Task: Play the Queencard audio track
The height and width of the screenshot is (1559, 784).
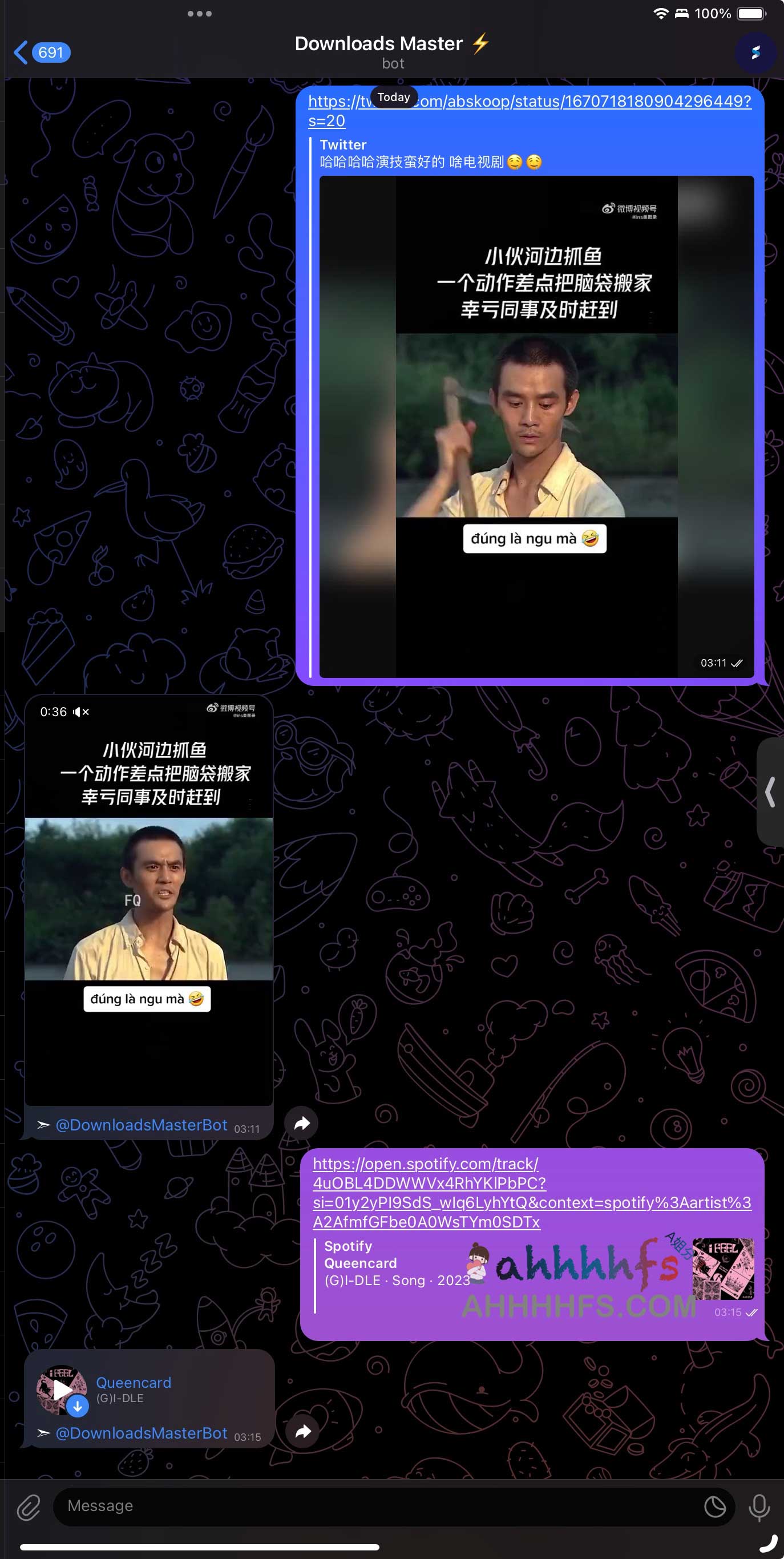Action: (62, 1390)
